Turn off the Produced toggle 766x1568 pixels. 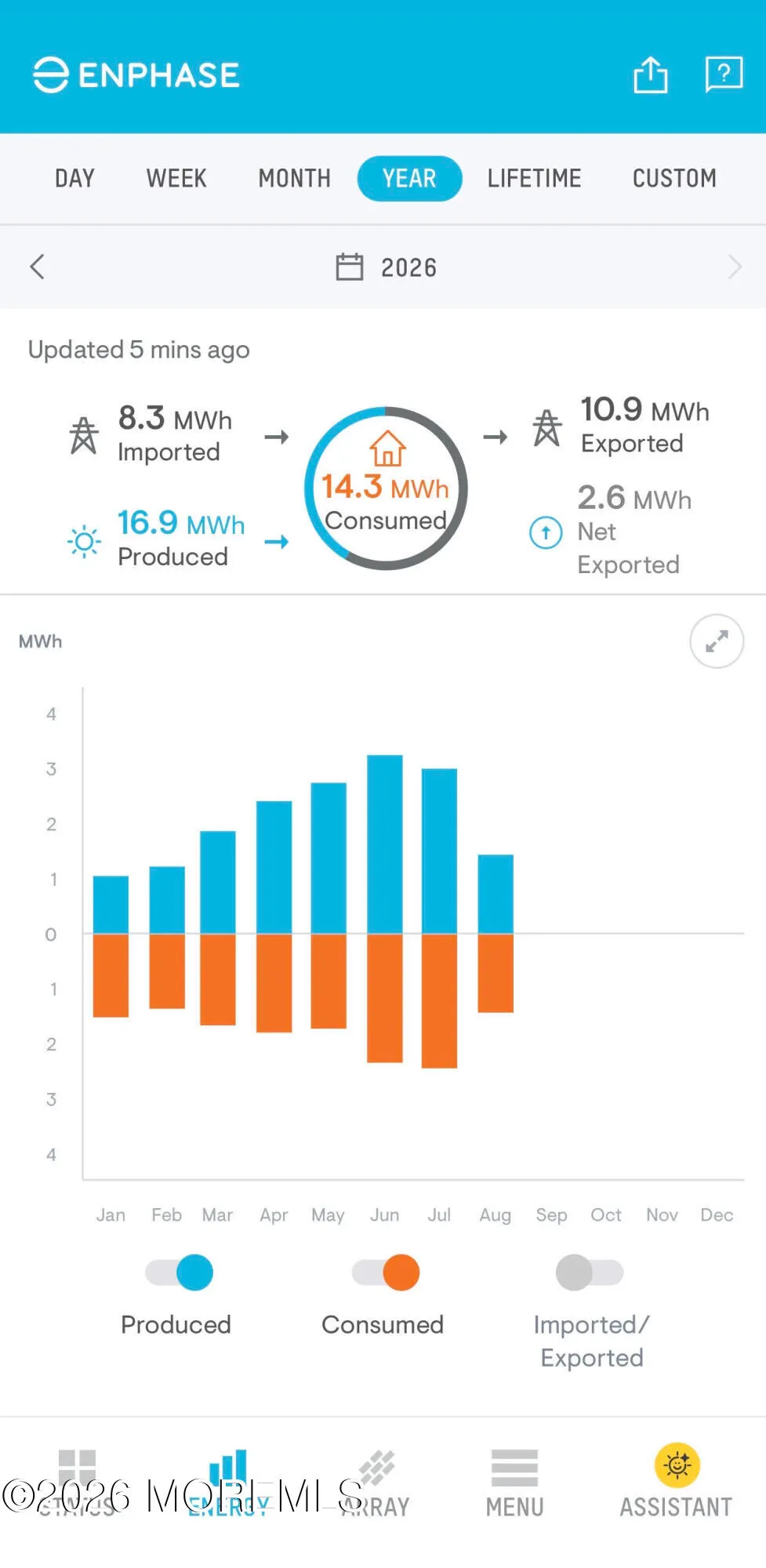click(x=180, y=1272)
